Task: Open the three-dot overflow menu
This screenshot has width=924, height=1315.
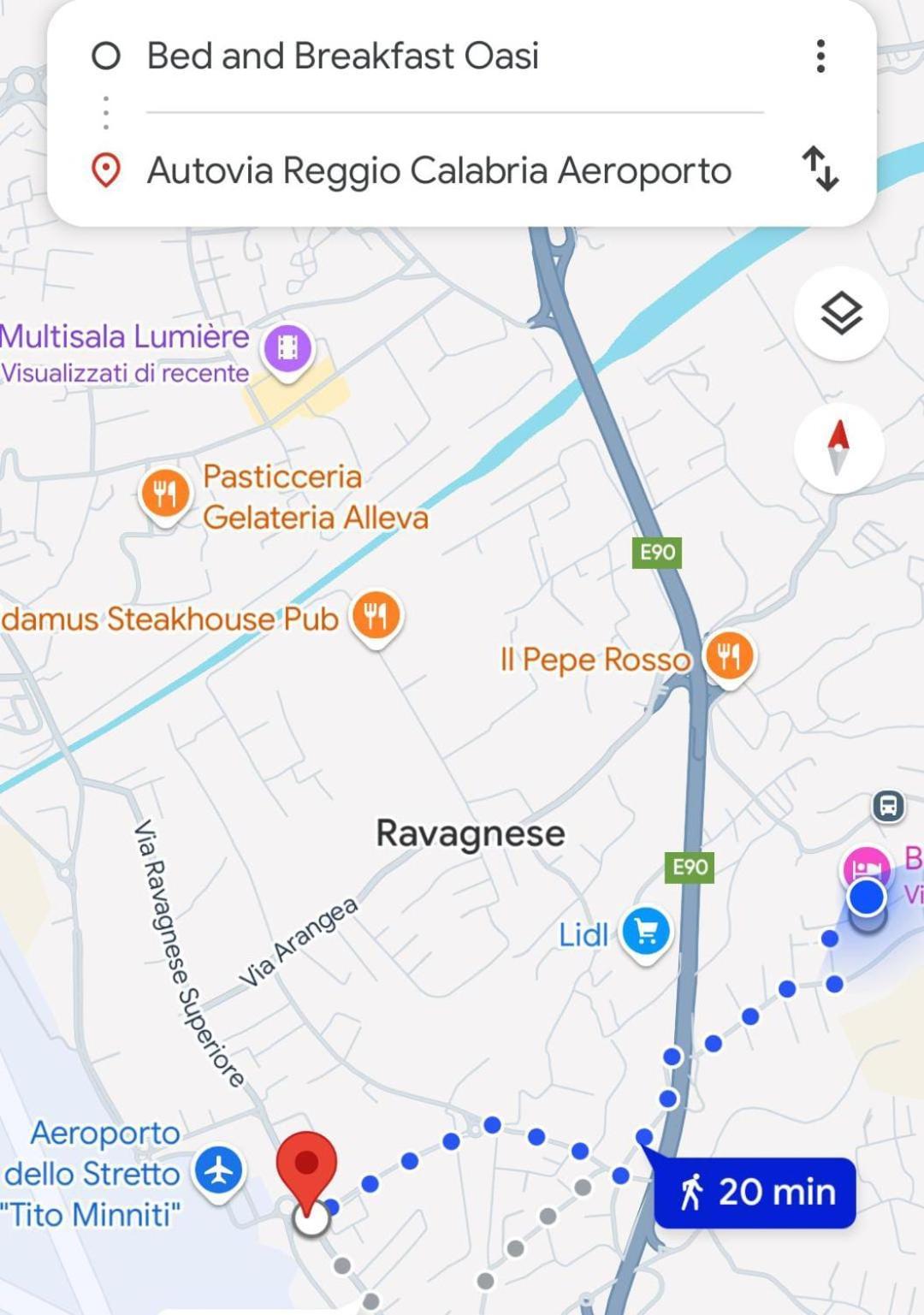Action: click(x=820, y=56)
